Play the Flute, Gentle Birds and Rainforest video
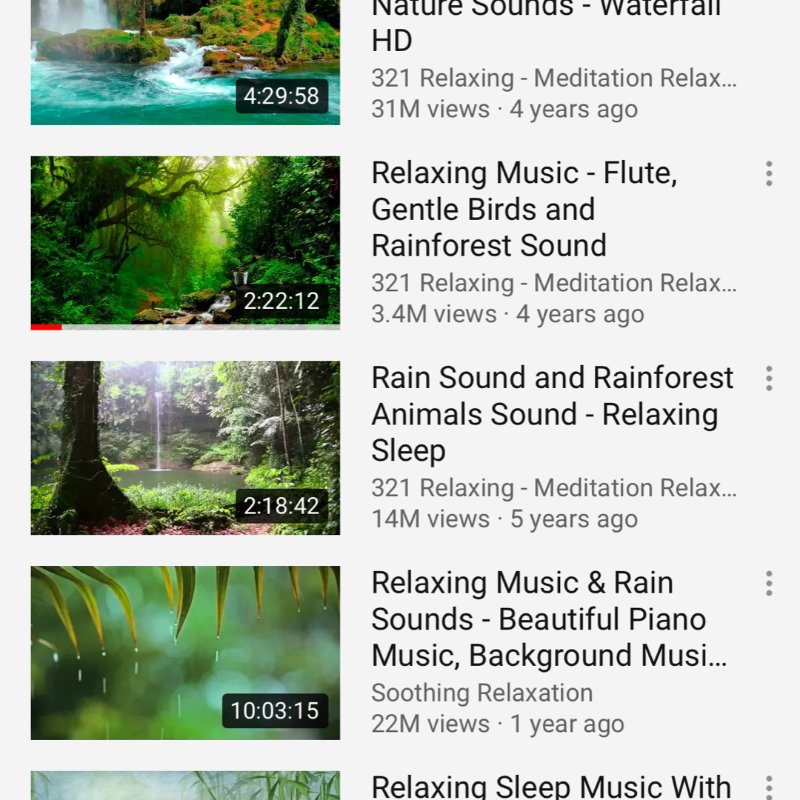Image resolution: width=800 pixels, height=800 pixels. pyautogui.click(x=185, y=242)
